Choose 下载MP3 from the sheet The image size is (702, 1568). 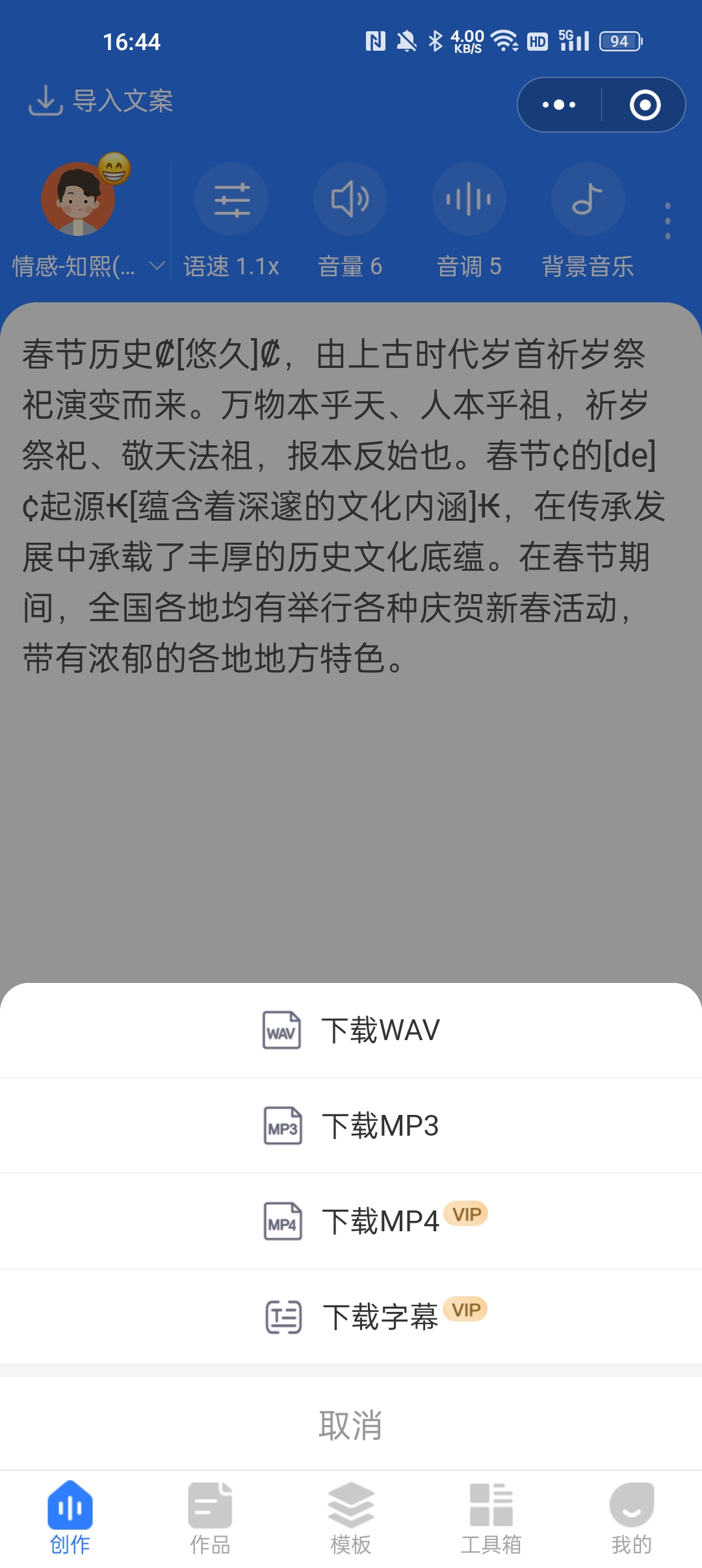tap(351, 1126)
